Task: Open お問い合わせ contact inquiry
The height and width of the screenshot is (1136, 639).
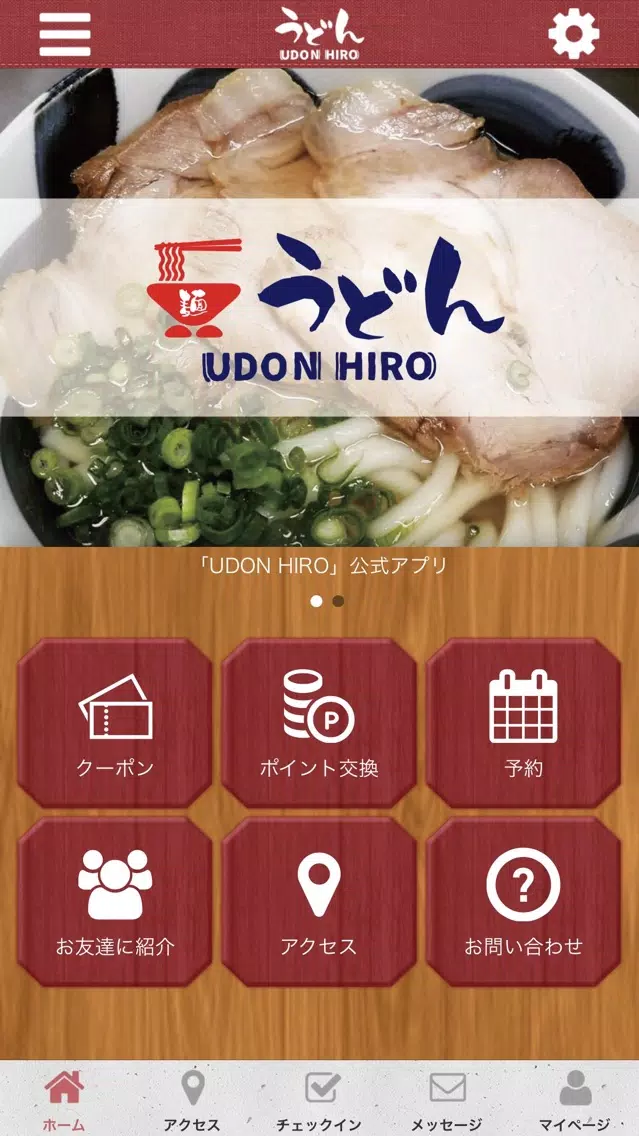Action: 523,902
